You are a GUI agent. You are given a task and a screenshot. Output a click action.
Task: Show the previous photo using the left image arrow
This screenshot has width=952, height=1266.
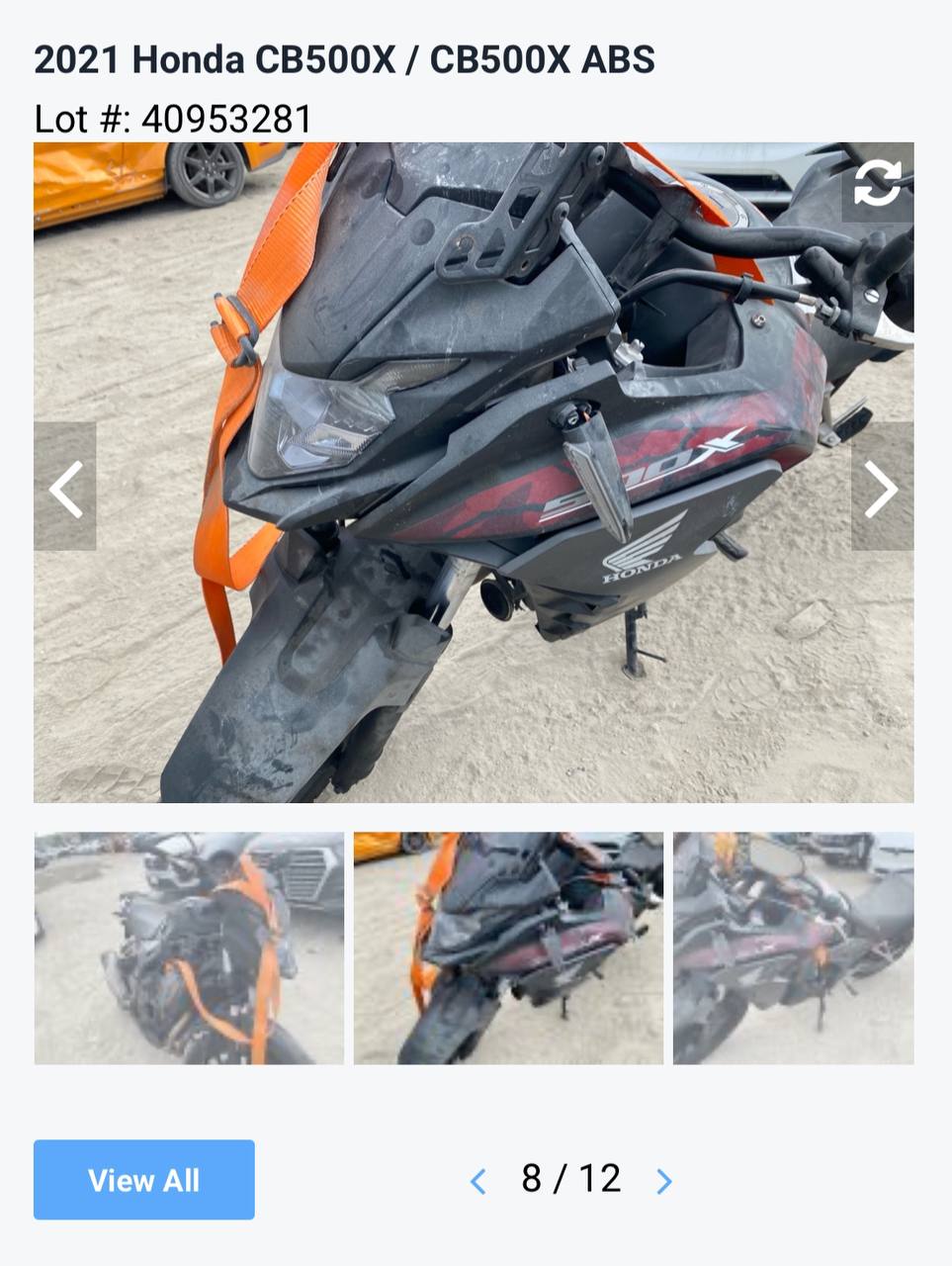(65, 488)
